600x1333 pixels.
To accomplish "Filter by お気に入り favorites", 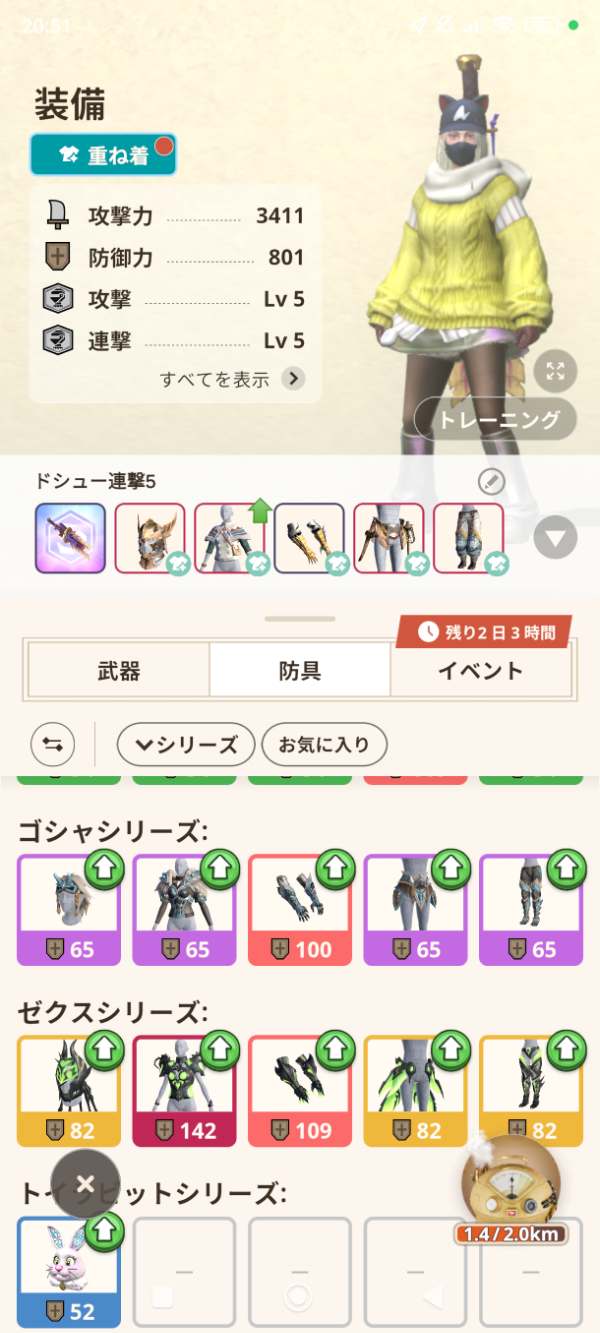I will (x=324, y=745).
